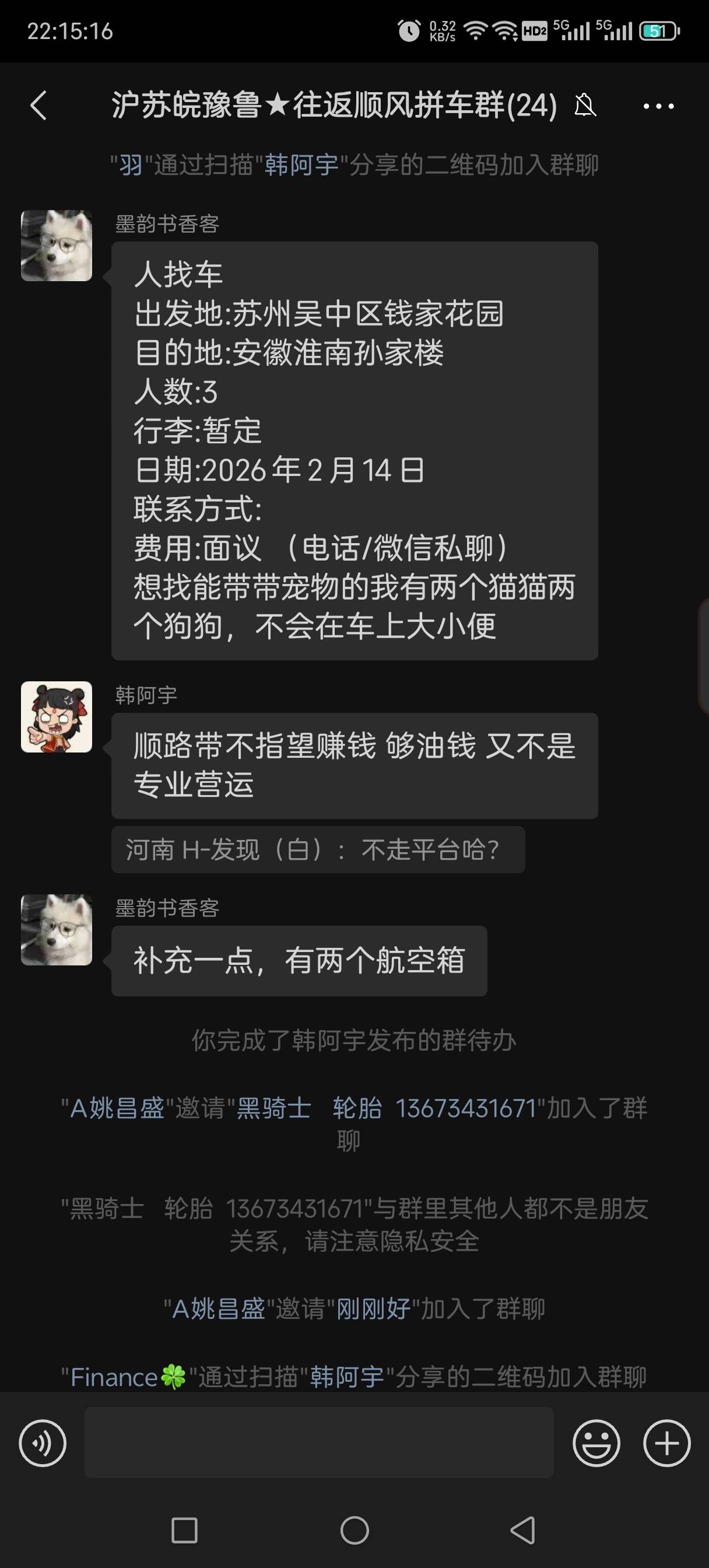Viewport: 709px width, 1568px height.
Task: Open A姚昌盛's profile in 黑骑士 invite notice
Action: point(117,1108)
